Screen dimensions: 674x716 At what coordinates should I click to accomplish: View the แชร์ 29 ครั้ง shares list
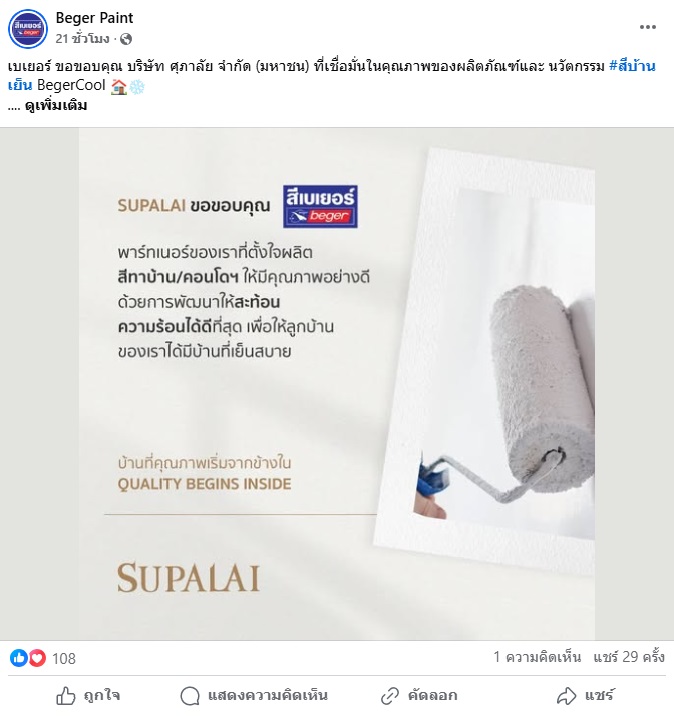[x=629, y=658]
